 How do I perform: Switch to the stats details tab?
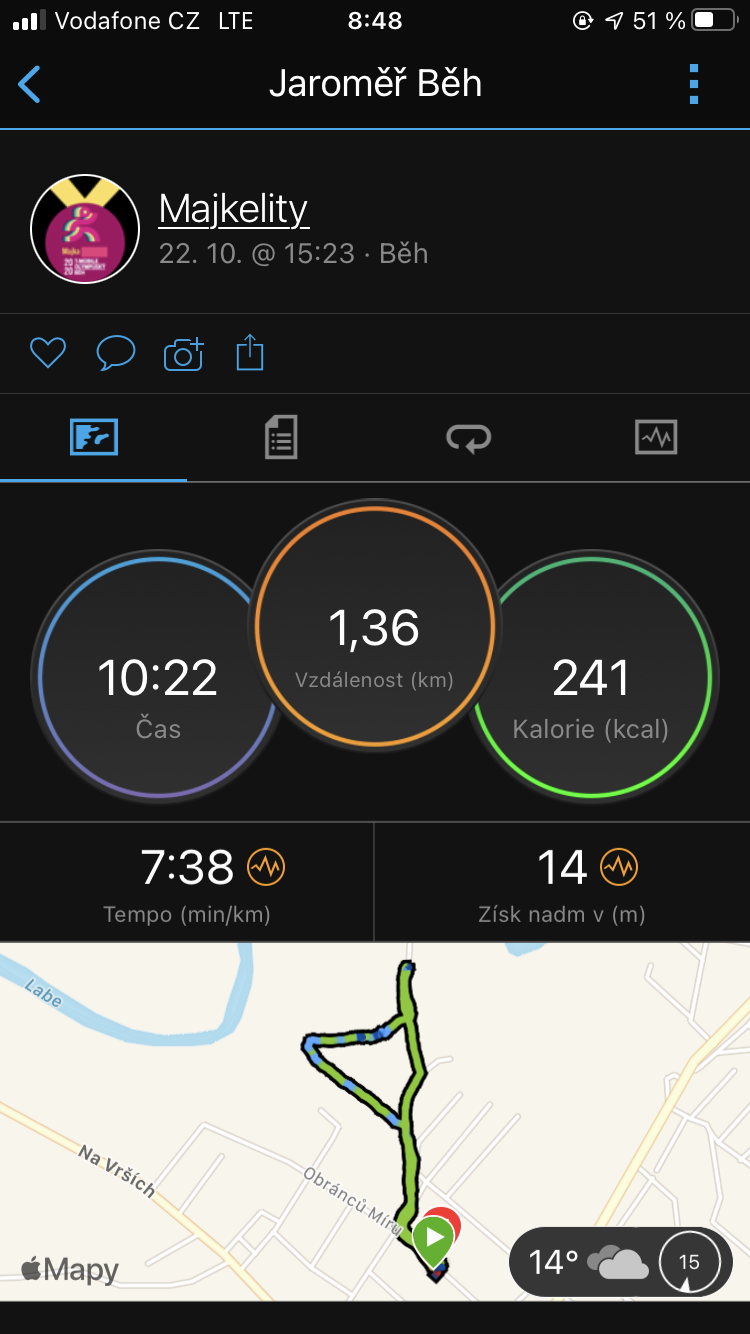point(281,438)
